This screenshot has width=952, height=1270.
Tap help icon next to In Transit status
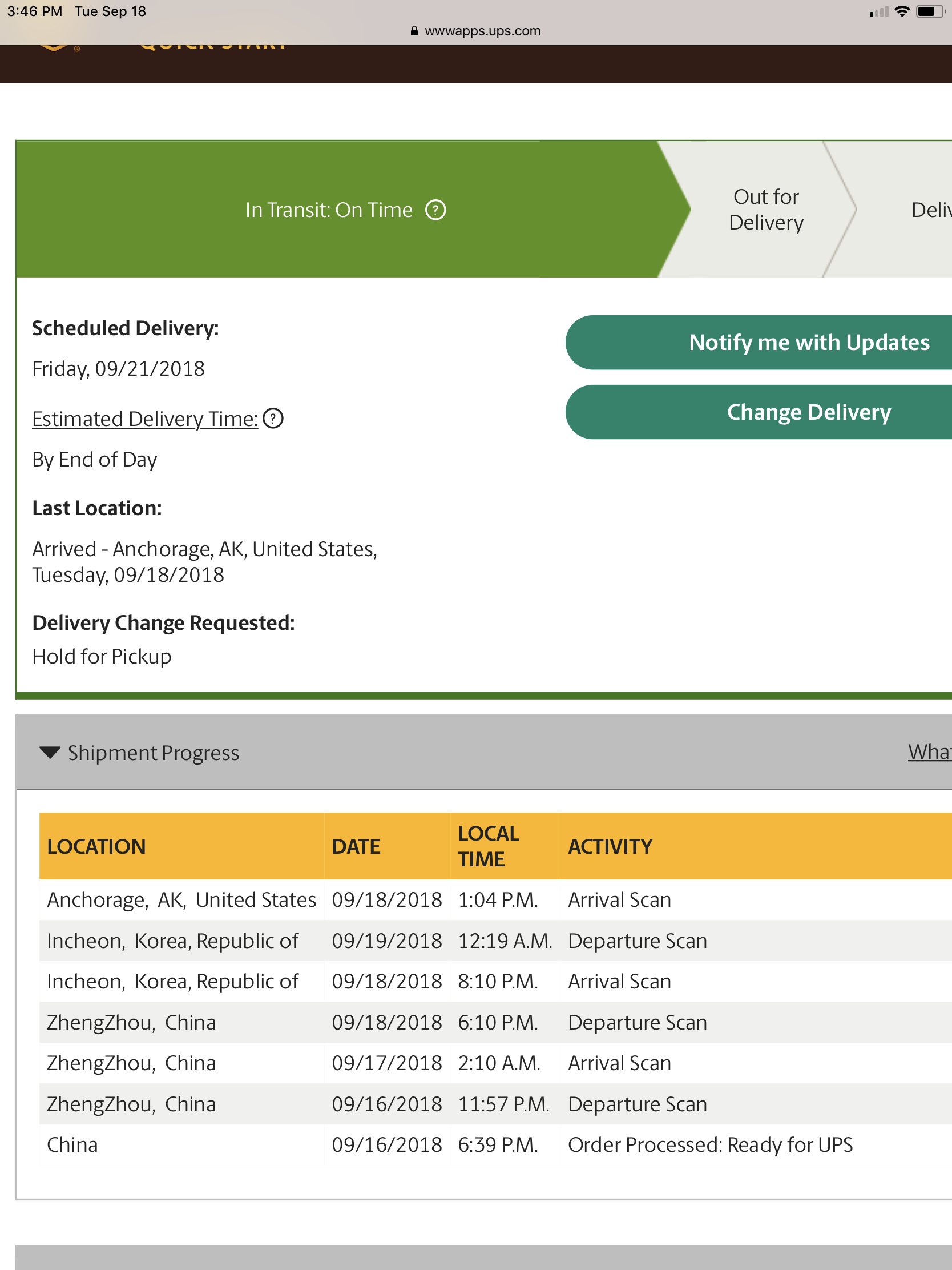[x=435, y=210]
